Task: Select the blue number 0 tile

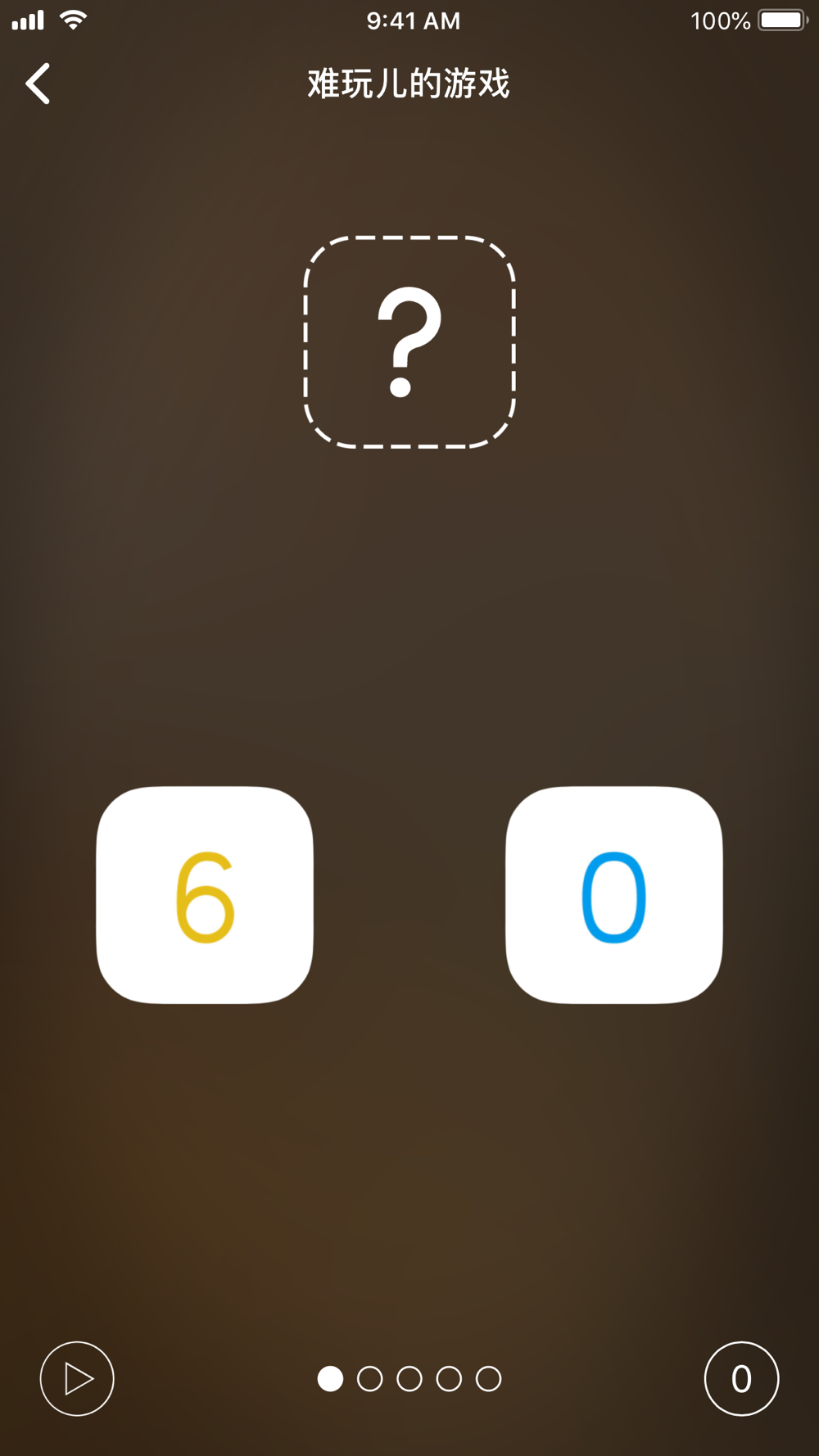Action: click(614, 895)
